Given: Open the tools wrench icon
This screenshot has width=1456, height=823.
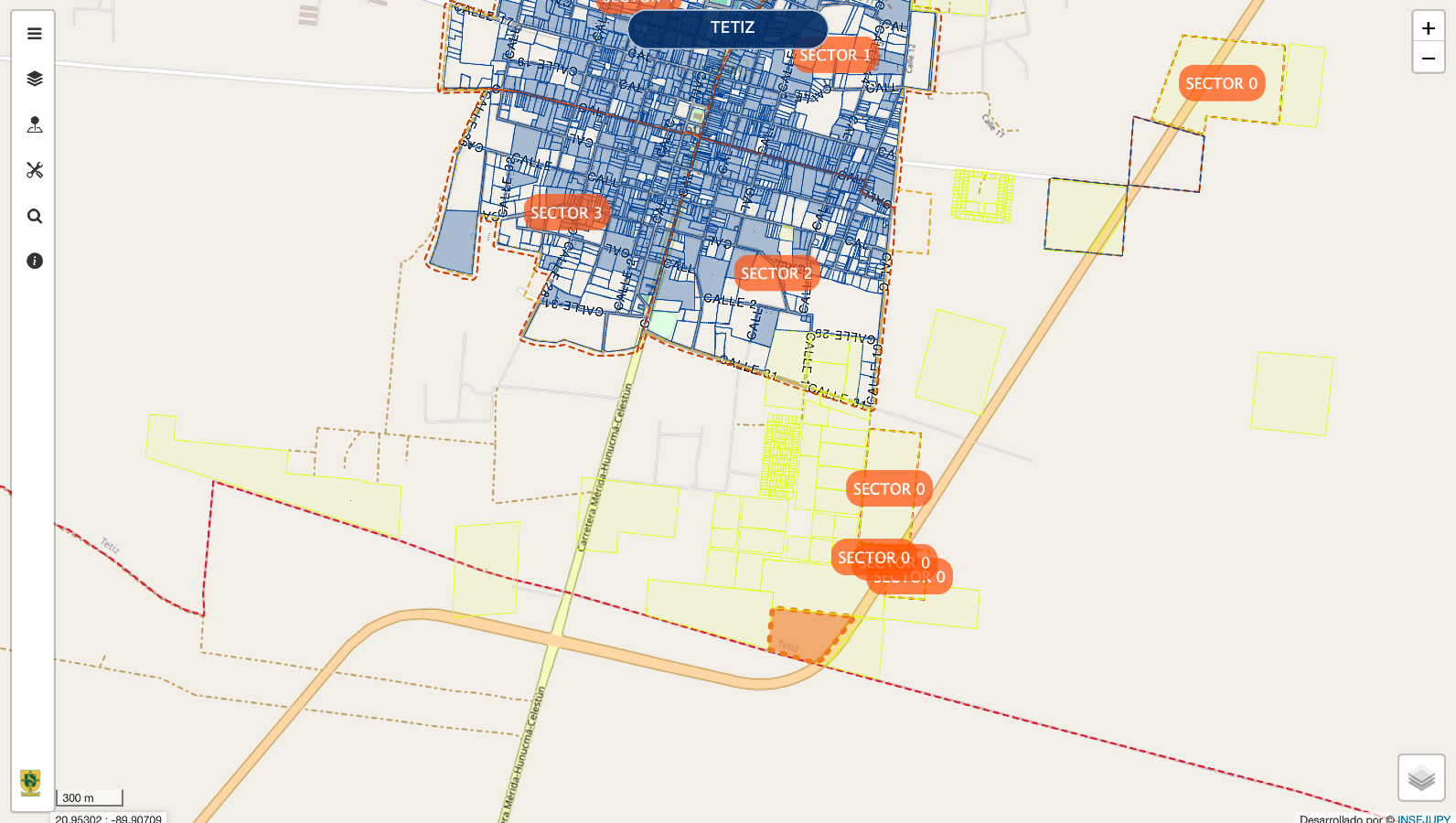Looking at the screenshot, I should point(35,170).
